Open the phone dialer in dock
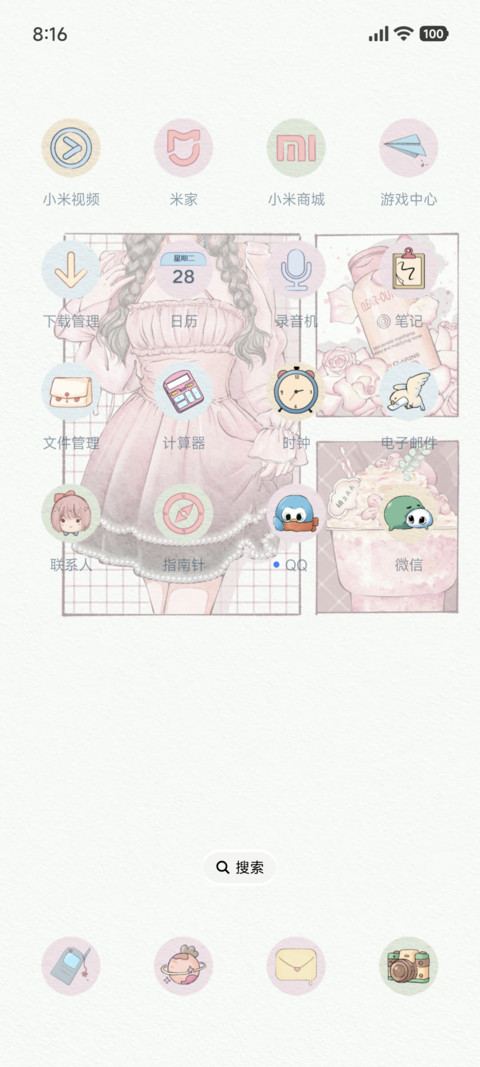The width and height of the screenshot is (480, 1067). tap(71, 966)
